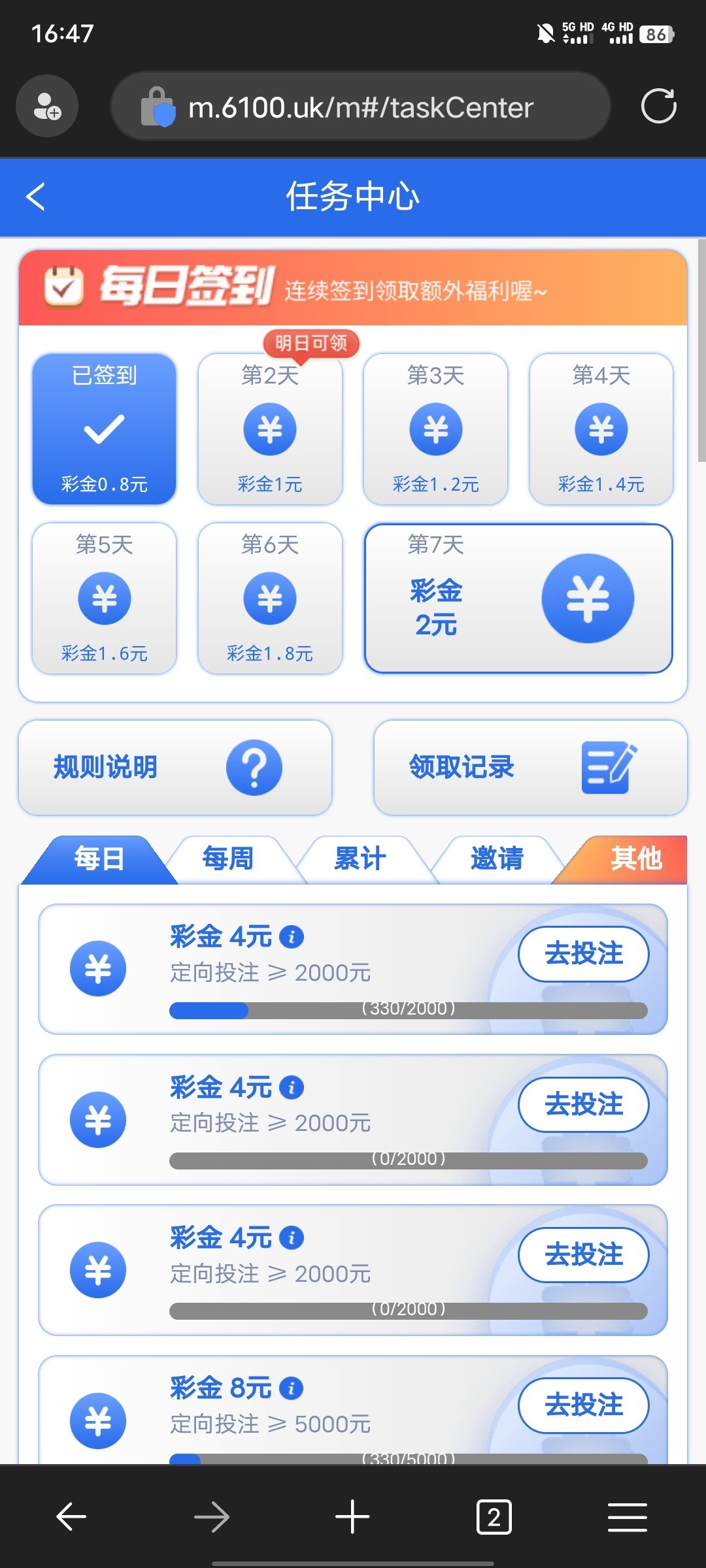Tap the 第2天 彩金1元 sign-in tile

[x=270, y=429]
